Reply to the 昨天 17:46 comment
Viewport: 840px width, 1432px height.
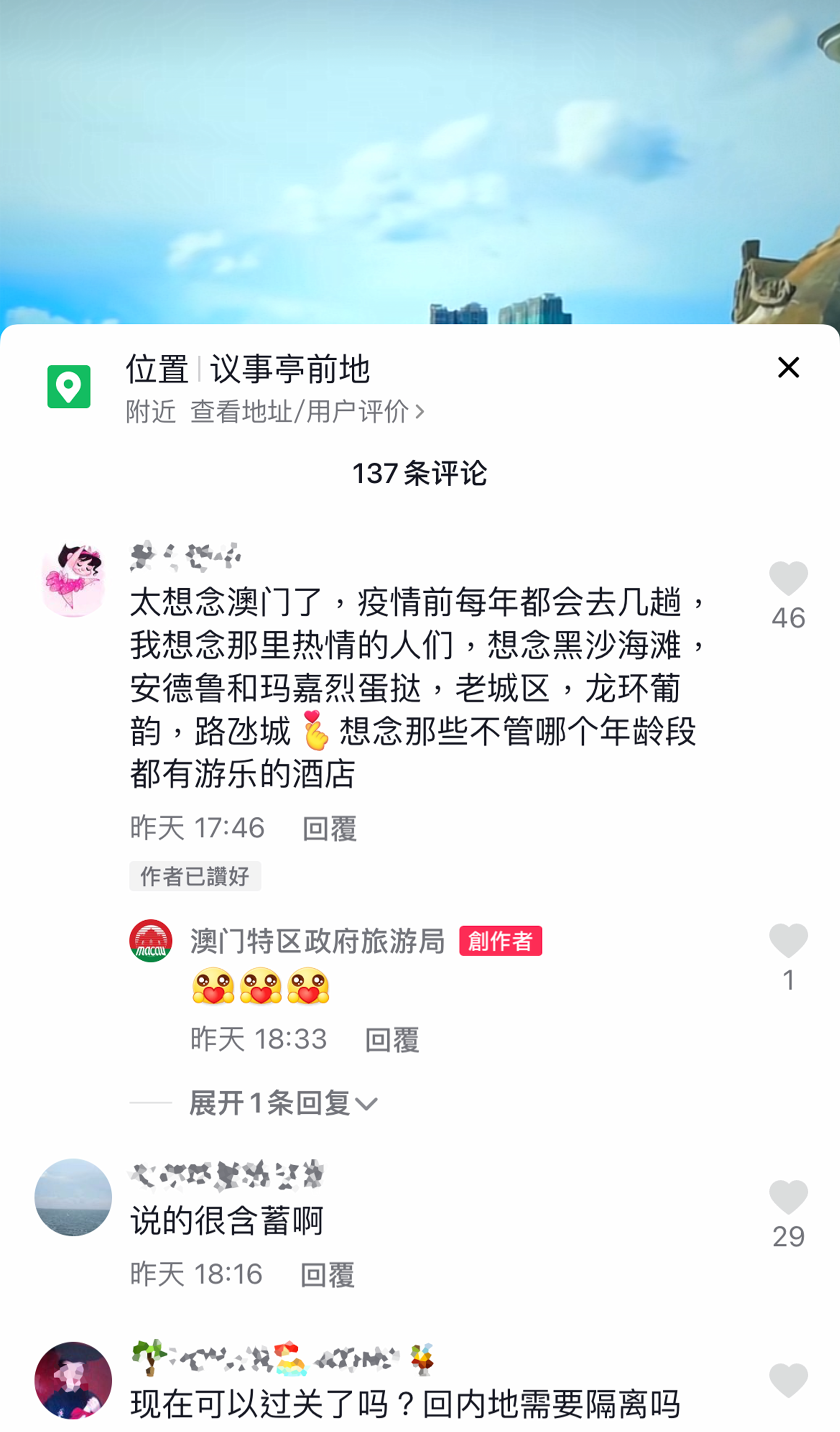[x=329, y=829]
